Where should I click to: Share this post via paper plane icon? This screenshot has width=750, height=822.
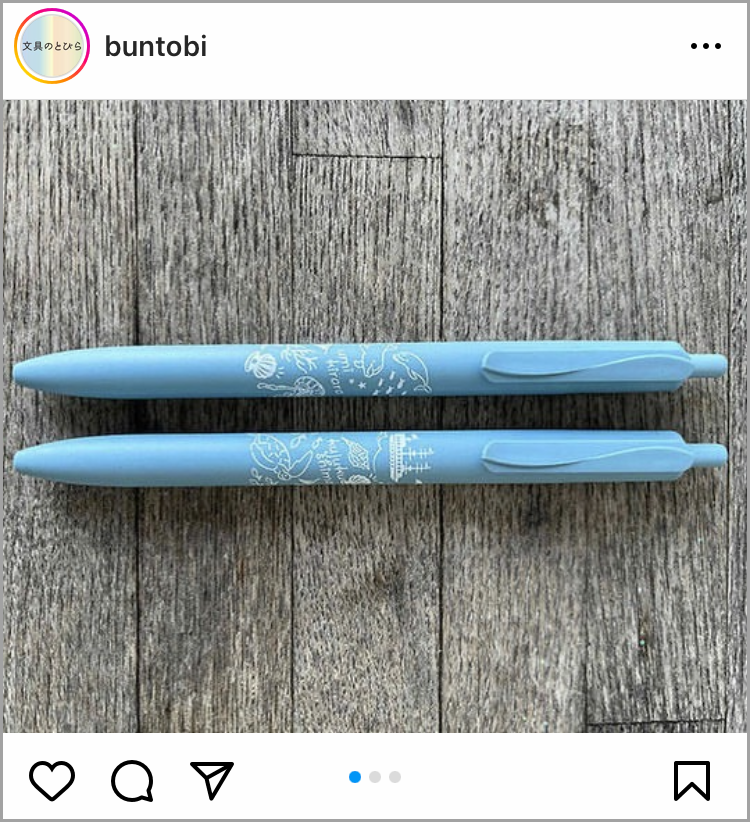tap(211, 780)
